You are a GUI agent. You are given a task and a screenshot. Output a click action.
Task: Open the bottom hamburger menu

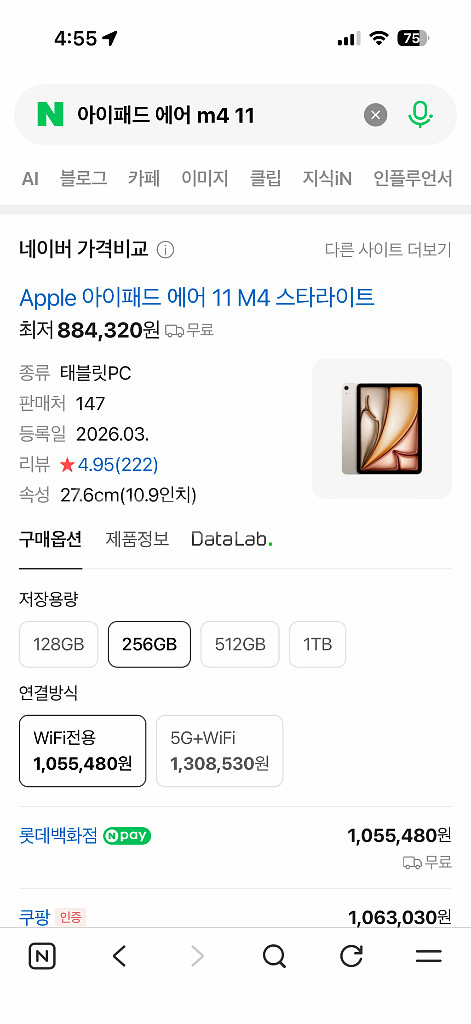[x=429, y=957]
